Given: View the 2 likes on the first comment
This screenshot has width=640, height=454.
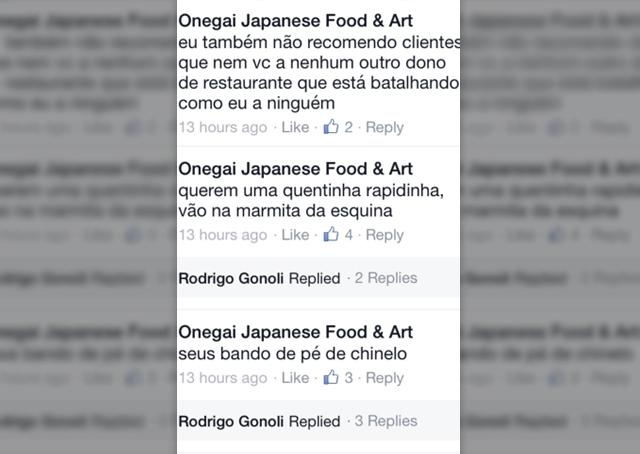Looking at the screenshot, I should pos(339,127).
